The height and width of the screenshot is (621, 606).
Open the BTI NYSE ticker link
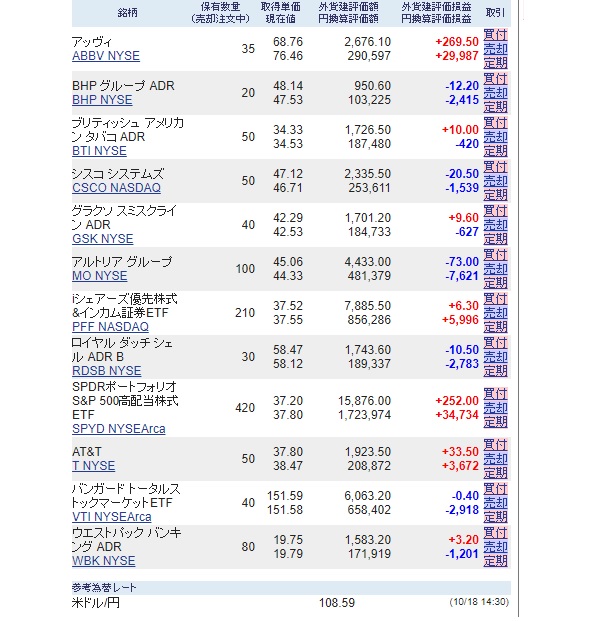[x=99, y=150]
